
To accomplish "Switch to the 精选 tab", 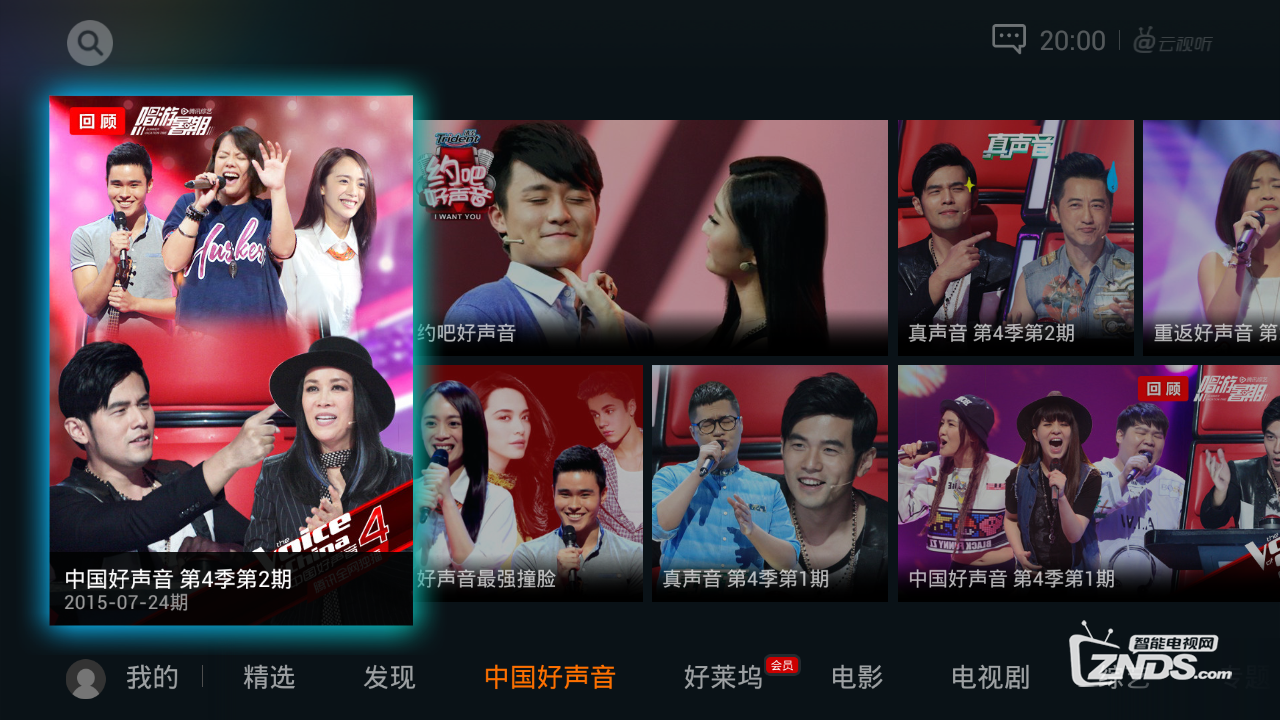I will pos(269,678).
